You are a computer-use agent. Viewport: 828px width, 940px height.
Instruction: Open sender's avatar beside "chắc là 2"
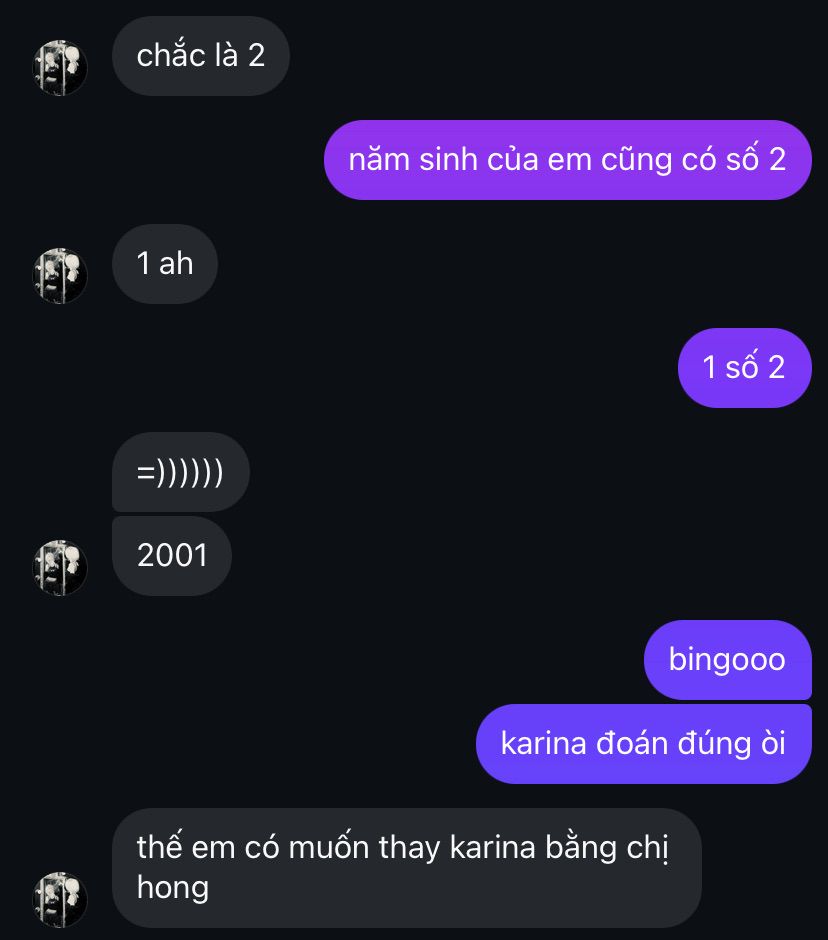(x=59, y=68)
